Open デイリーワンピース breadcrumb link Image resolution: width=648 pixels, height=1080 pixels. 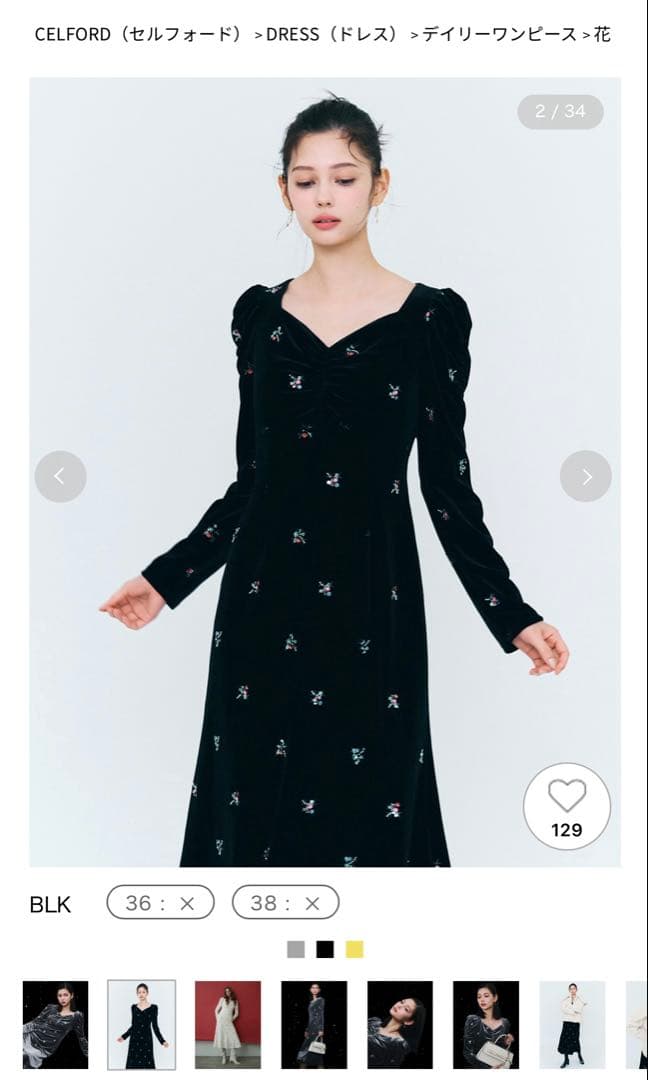(499, 34)
